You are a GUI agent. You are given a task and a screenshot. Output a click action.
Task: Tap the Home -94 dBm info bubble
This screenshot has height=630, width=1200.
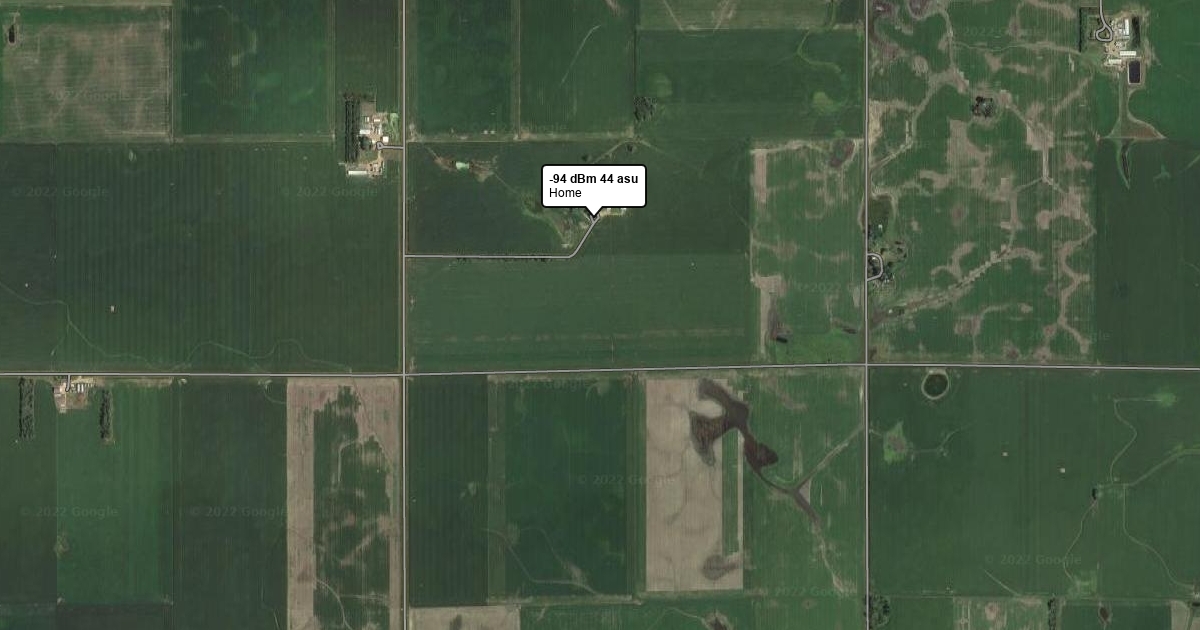594,186
